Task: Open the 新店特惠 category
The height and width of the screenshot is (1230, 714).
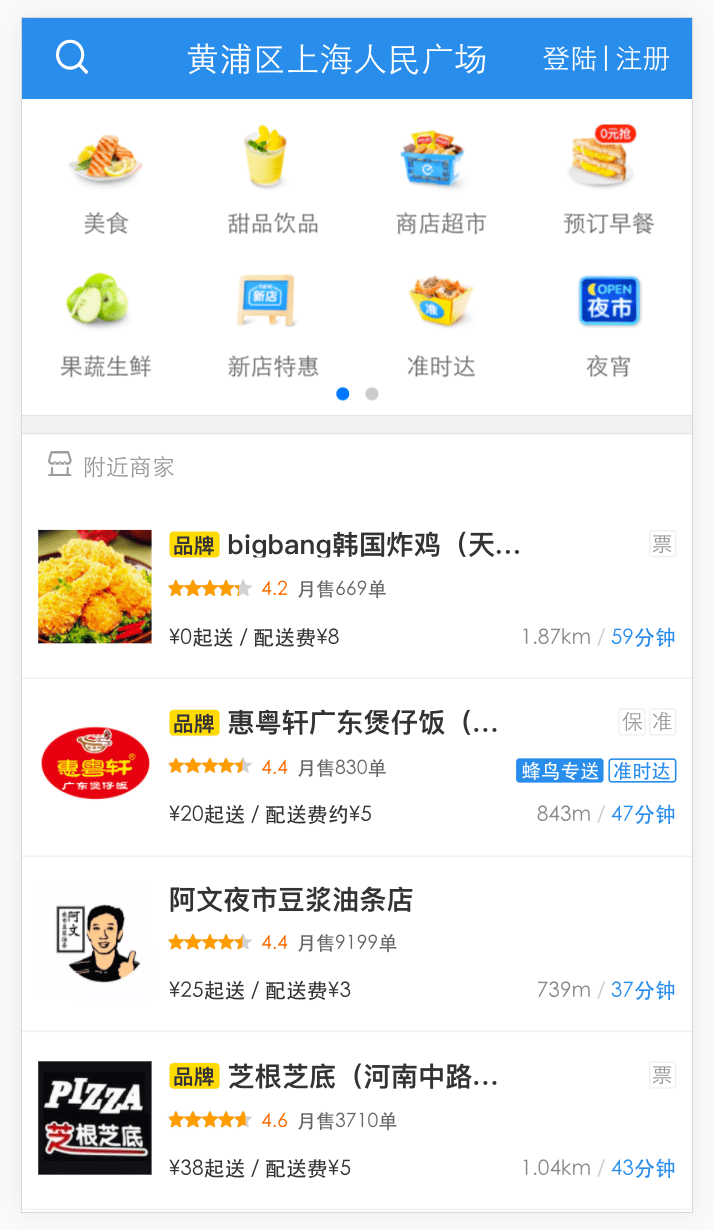Action: [x=273, y=325]
